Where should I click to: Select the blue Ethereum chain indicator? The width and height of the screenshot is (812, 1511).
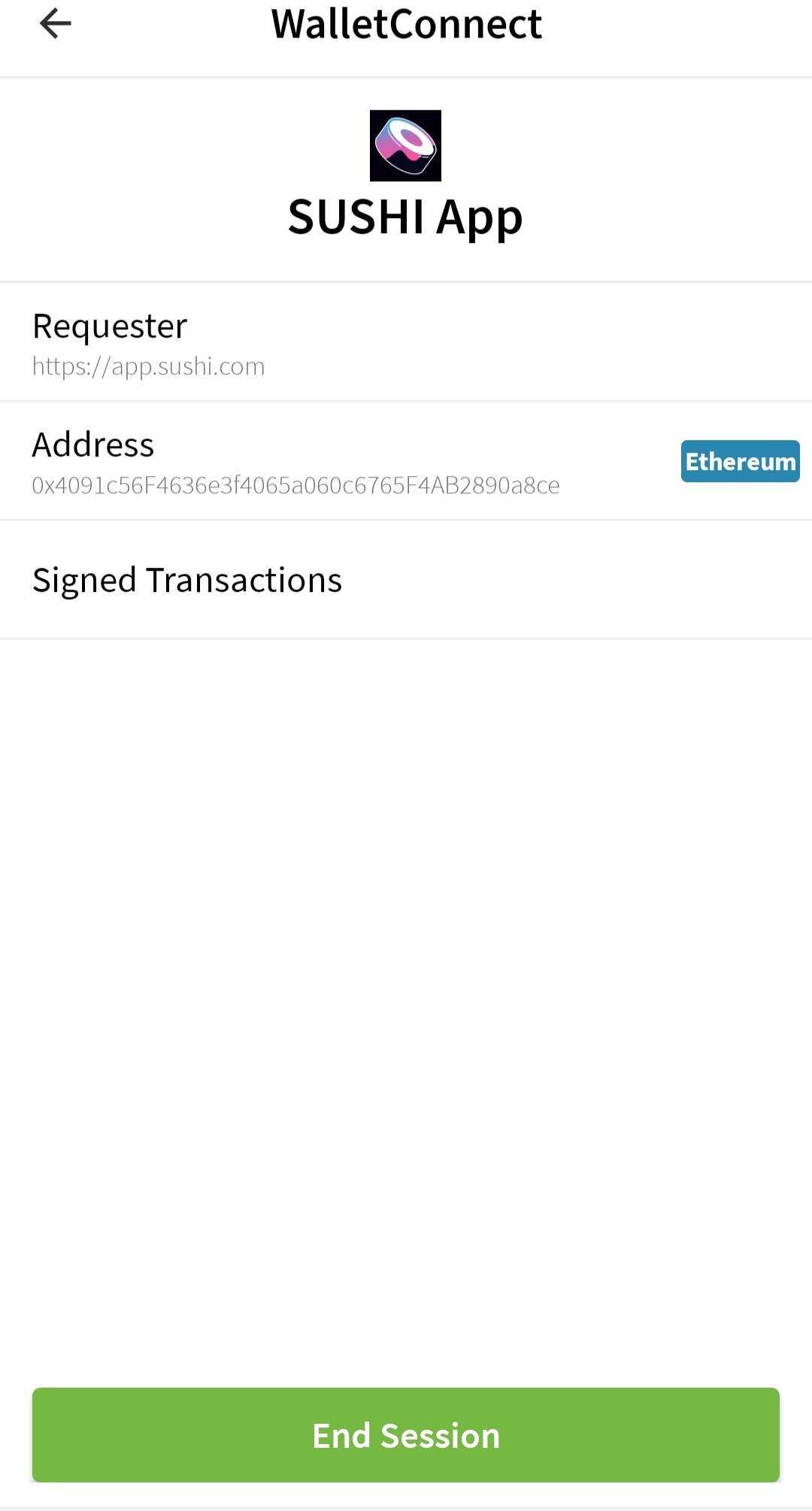740,461
